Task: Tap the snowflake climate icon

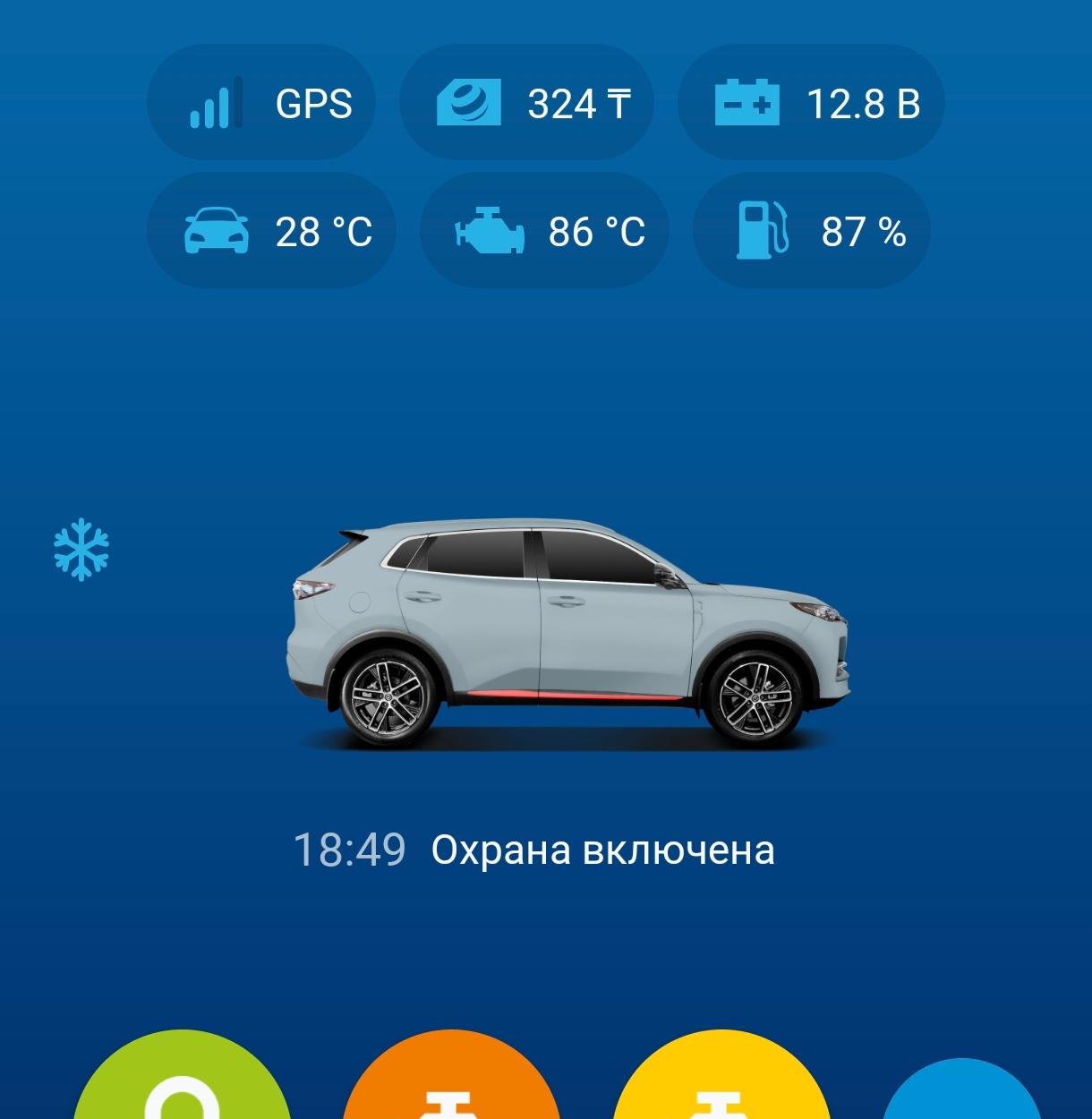Action: click(x=81, y=549)
